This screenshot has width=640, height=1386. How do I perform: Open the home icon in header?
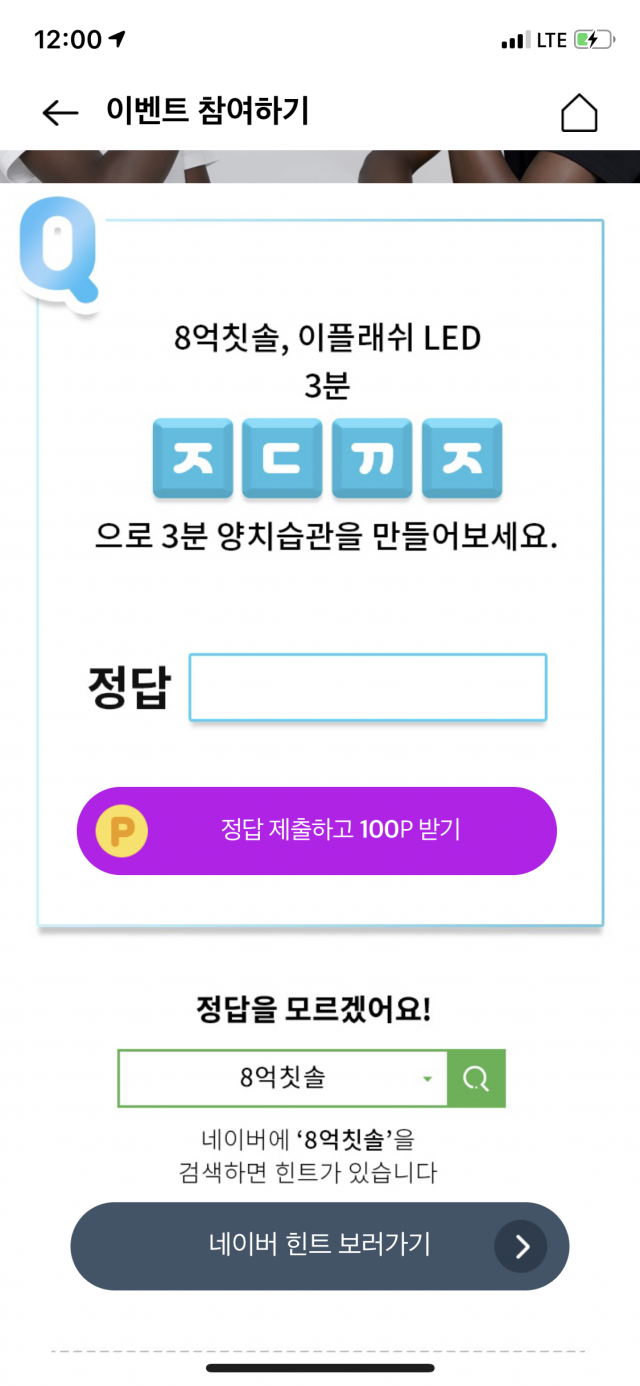pyautogui.click(x=579, y=113)
